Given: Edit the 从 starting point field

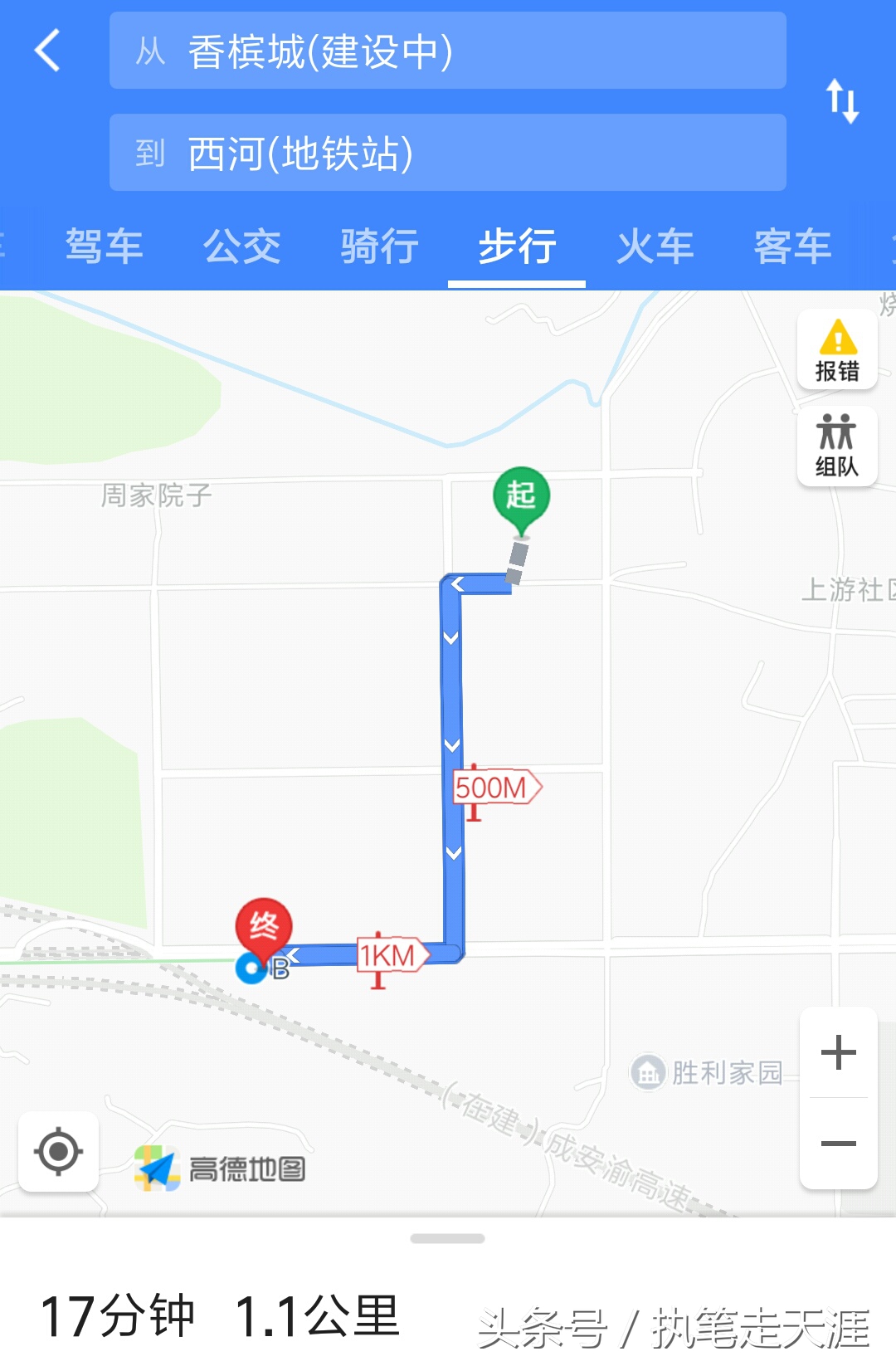Looking at the screenshot, I should [448, 52].
